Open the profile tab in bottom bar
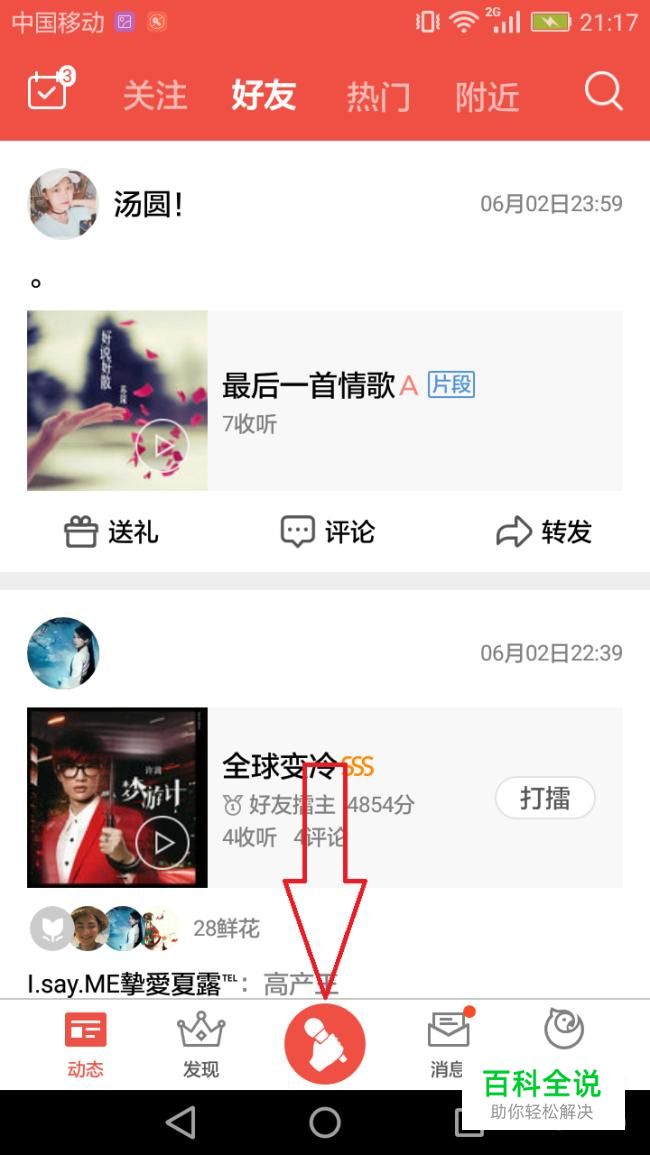 click(x=564, y=1029)
